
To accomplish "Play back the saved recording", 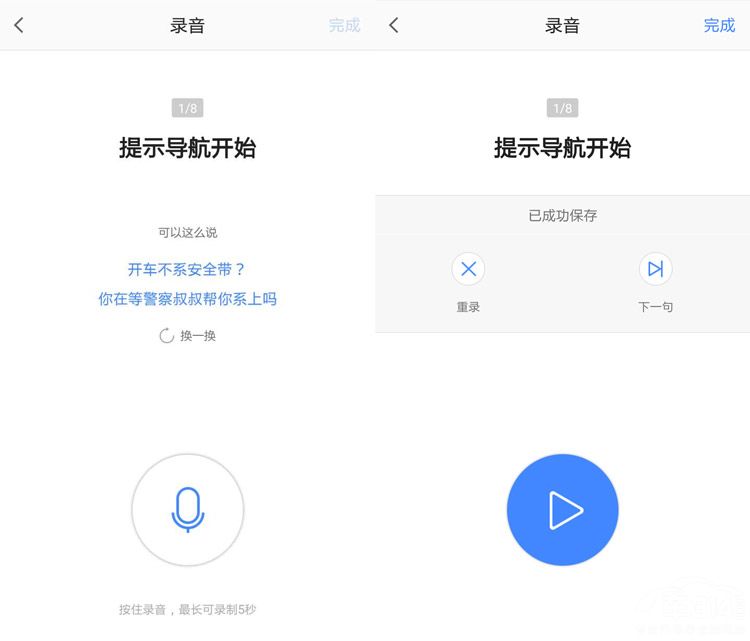I will pos(562,510).
